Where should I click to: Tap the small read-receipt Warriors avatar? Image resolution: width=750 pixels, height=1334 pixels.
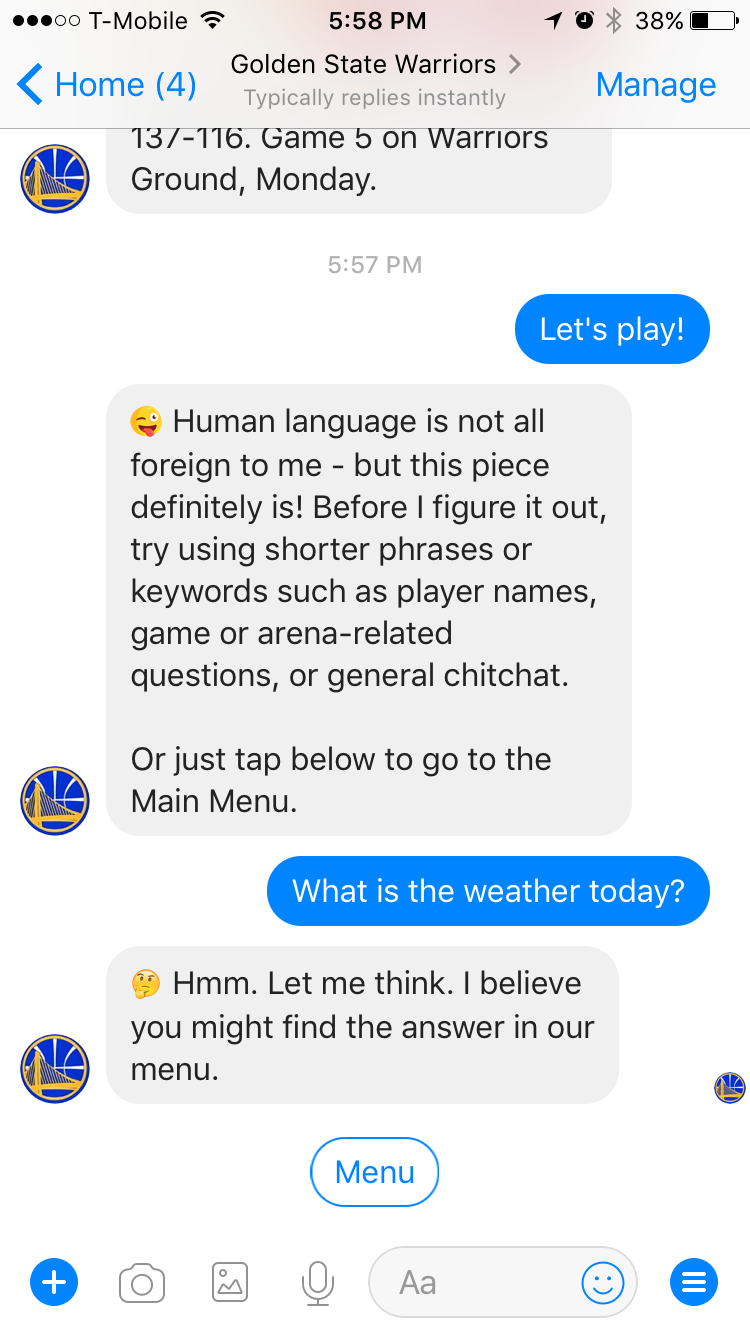tap(727, 1087)
